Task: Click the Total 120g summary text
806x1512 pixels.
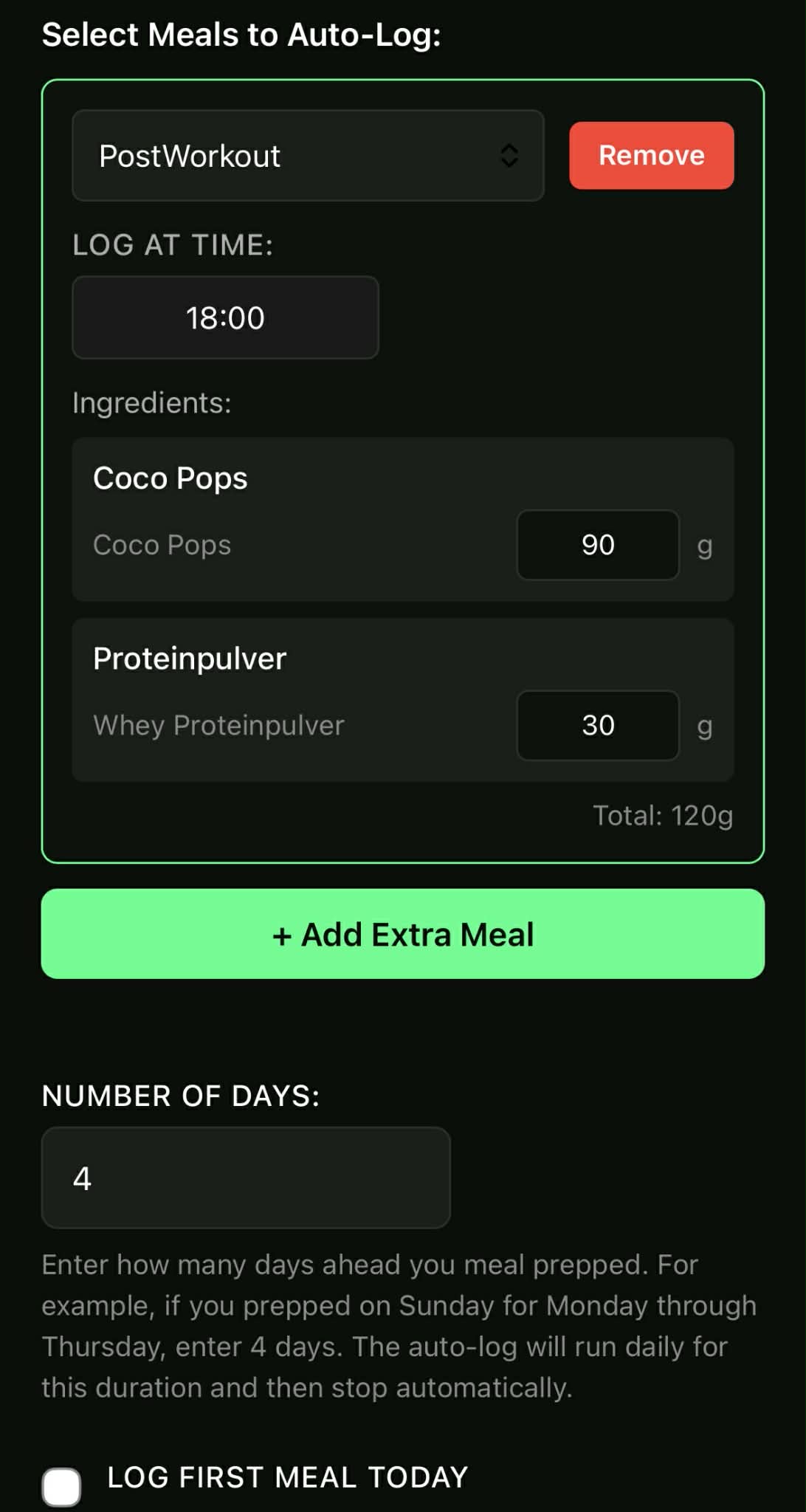Action: tap(662, 815)
